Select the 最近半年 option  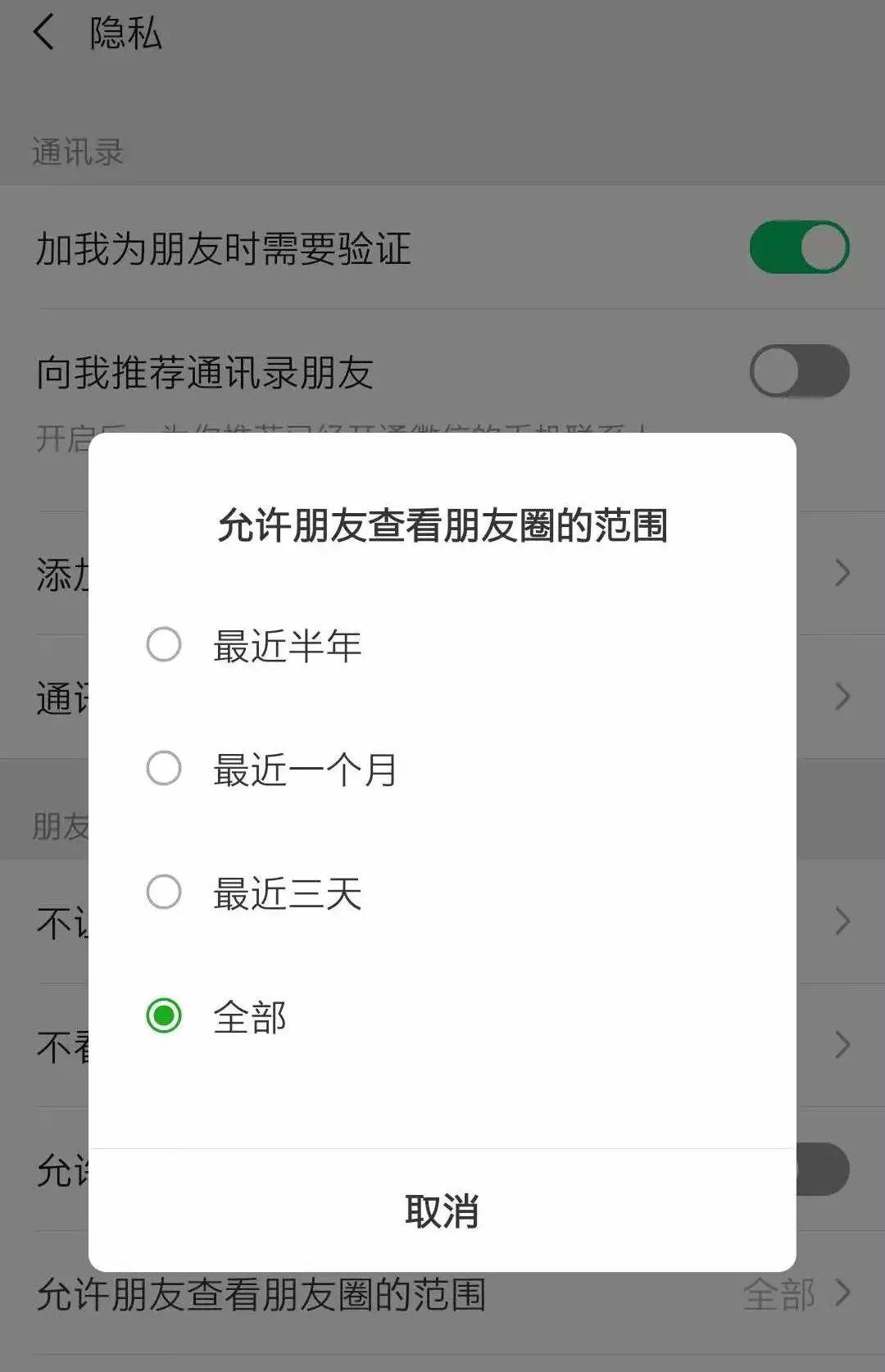tap(164, 645)
